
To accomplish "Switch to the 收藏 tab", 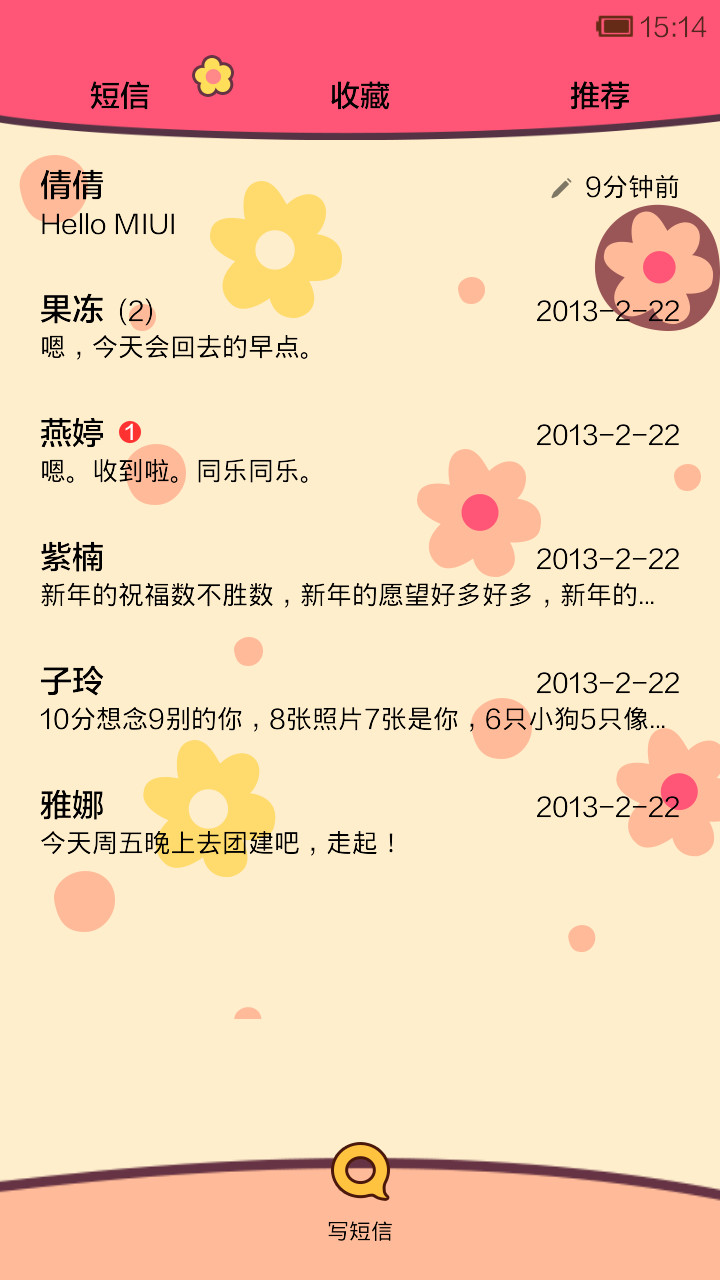I will tap(360, 96).
